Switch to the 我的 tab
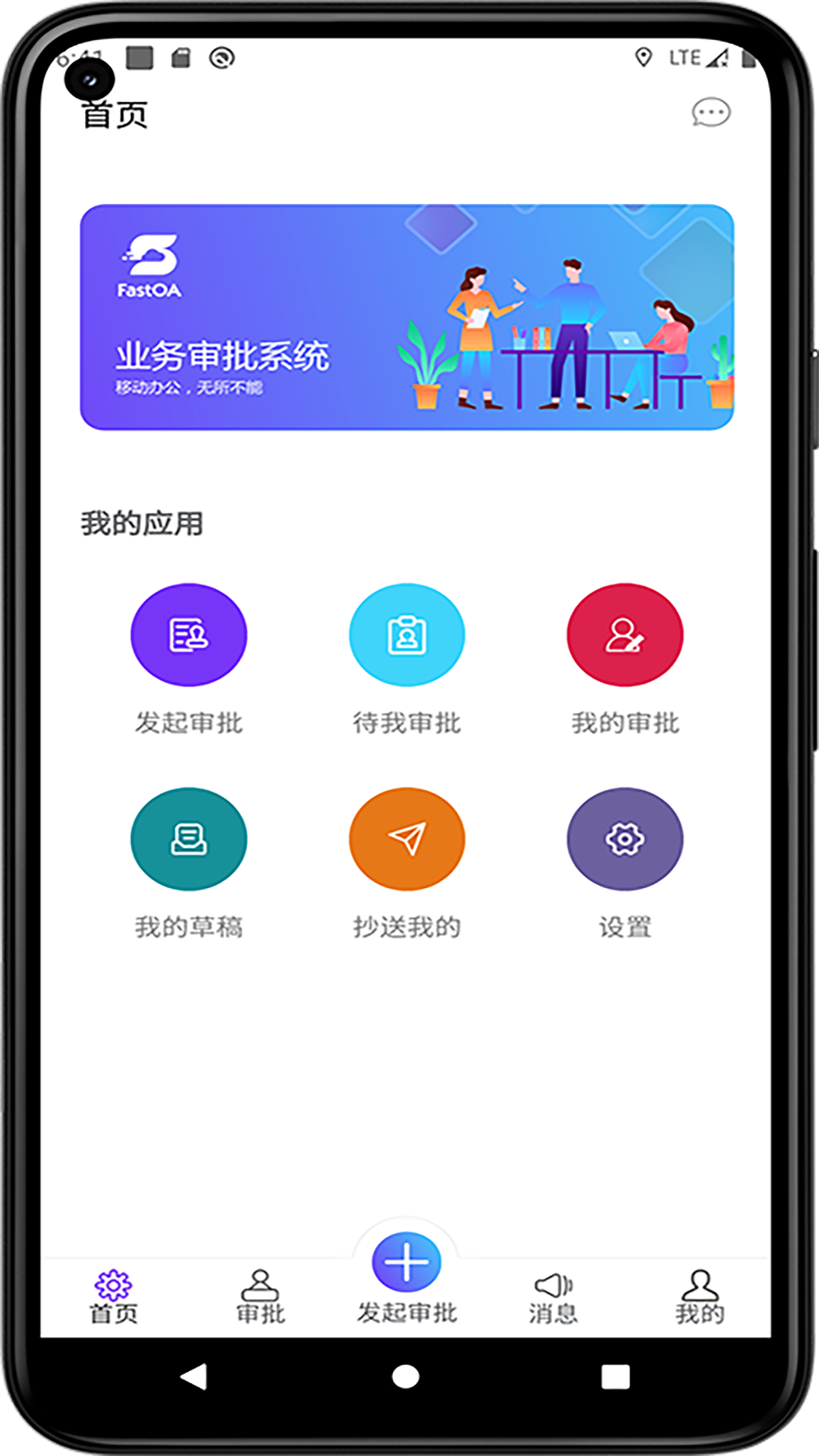Image resolution: width=819 pixels, height=1456 pixels. [700, 1297]
